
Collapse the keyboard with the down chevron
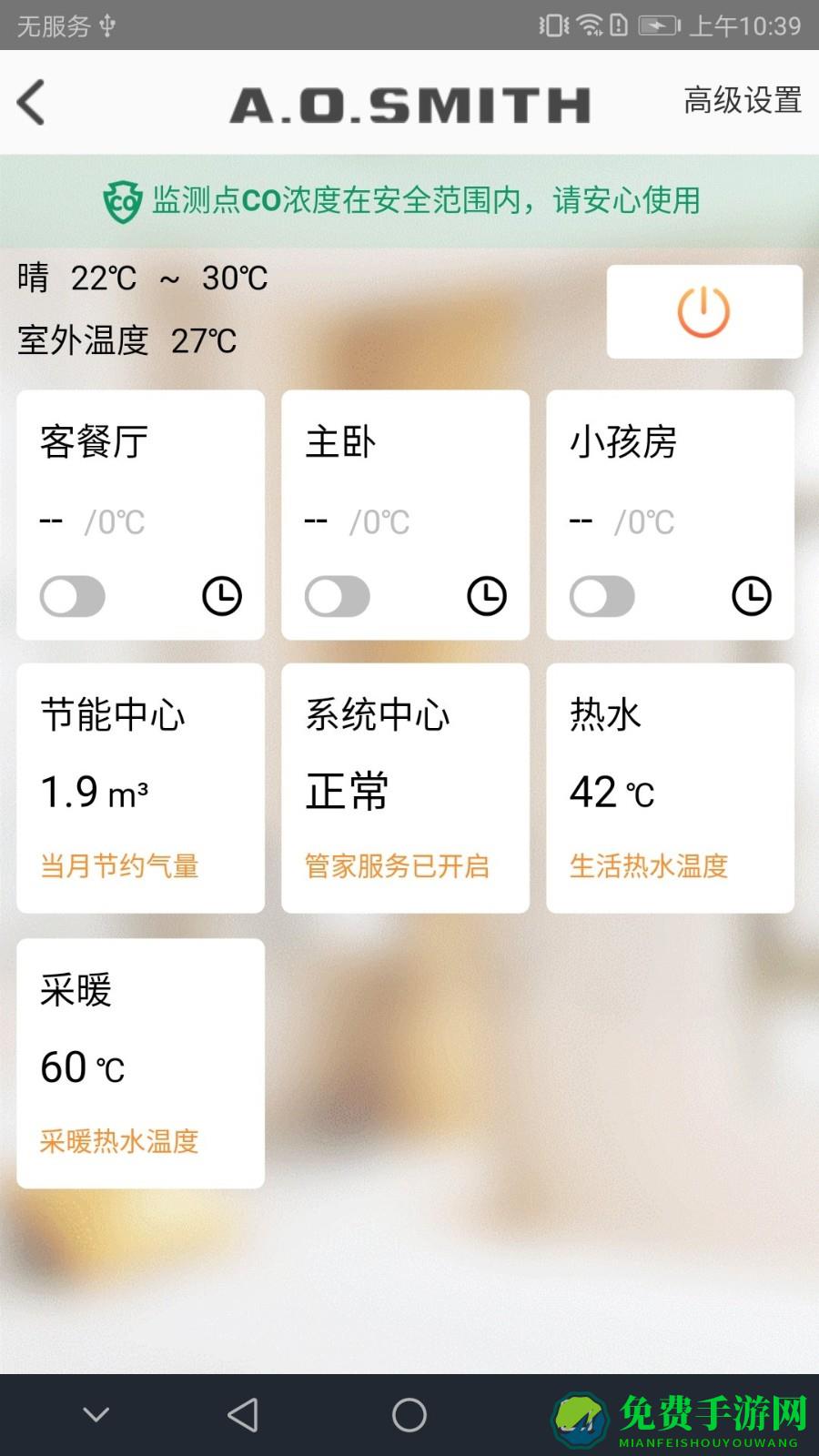pos(96,1415)
